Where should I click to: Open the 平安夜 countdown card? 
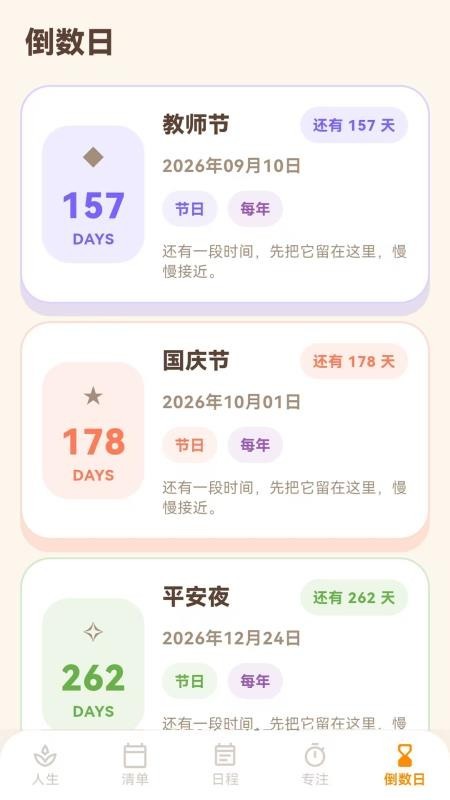(x=225, y=644)
